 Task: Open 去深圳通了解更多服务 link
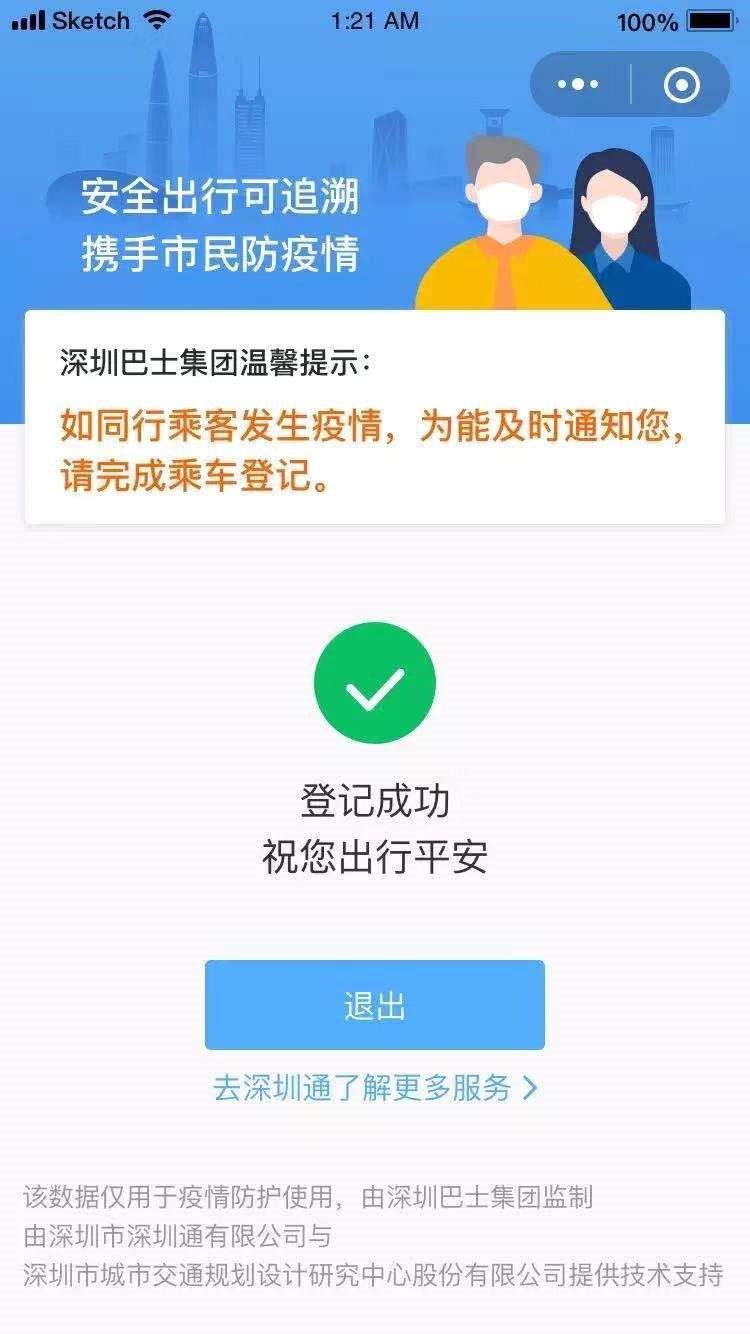point(375,1088)
